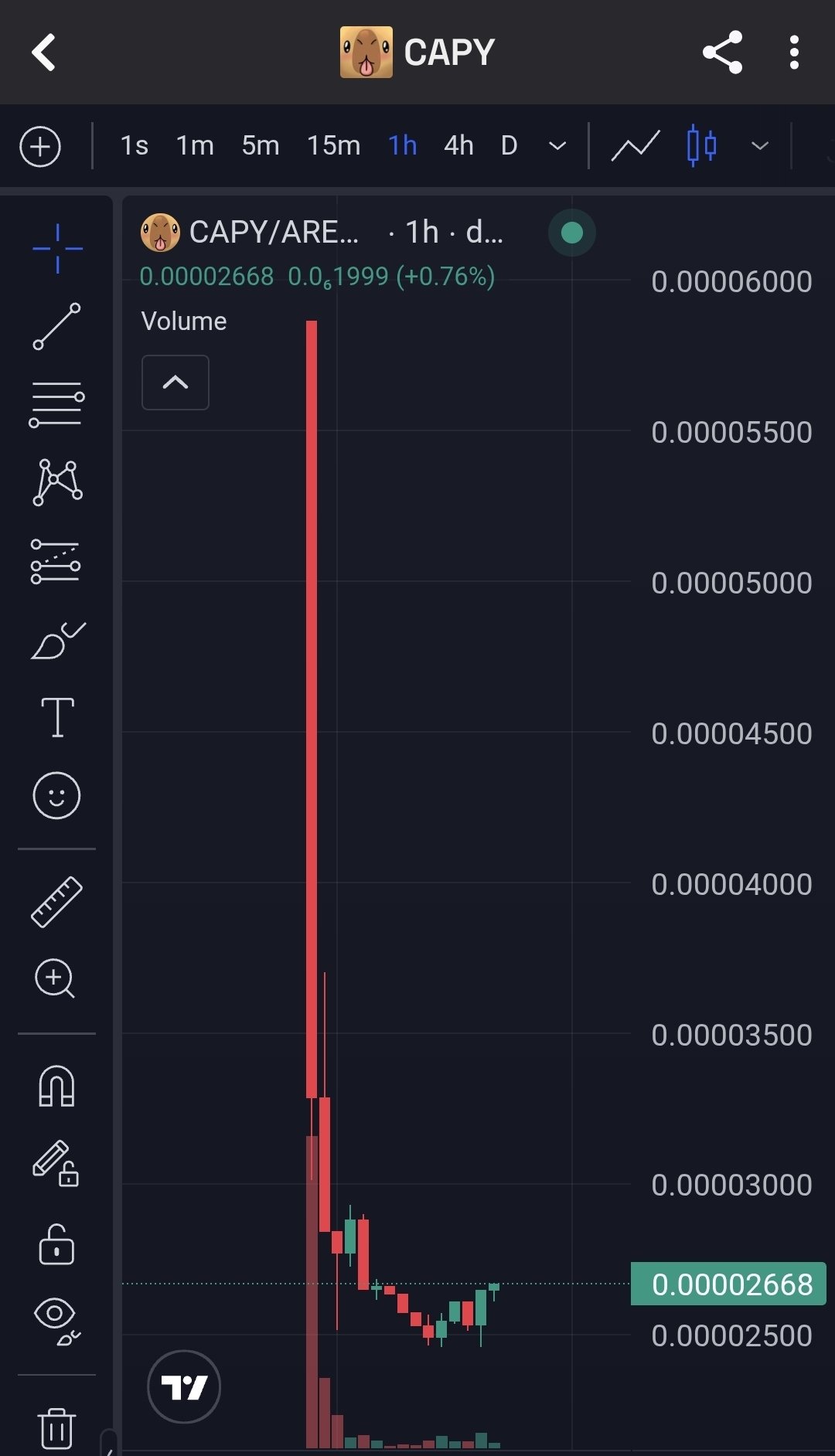Screen dimensions: 835x1456
Task: Share the CAPY chart
Action: (722, 53)
